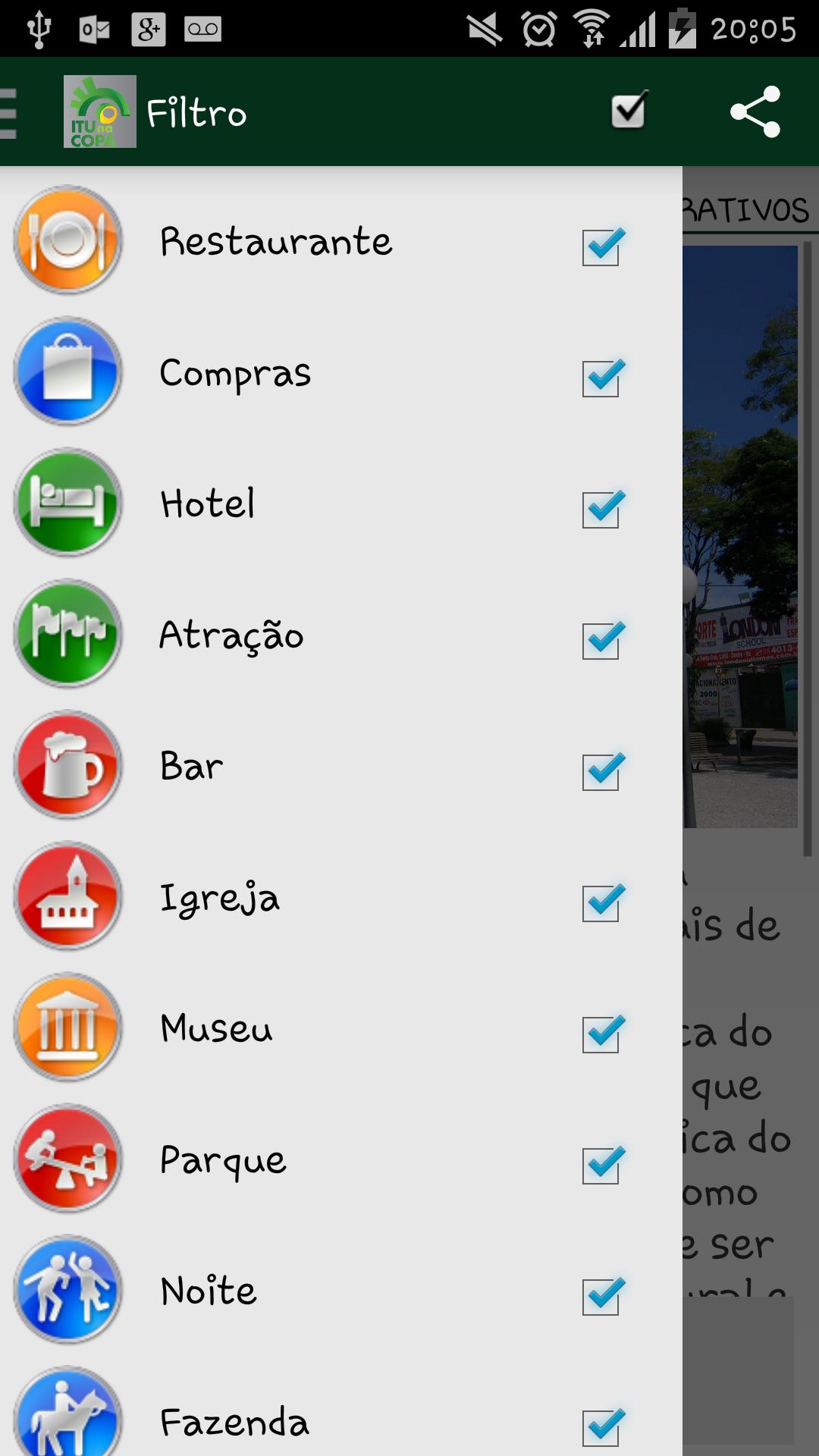Select the Restaurante plate icon

67,241
